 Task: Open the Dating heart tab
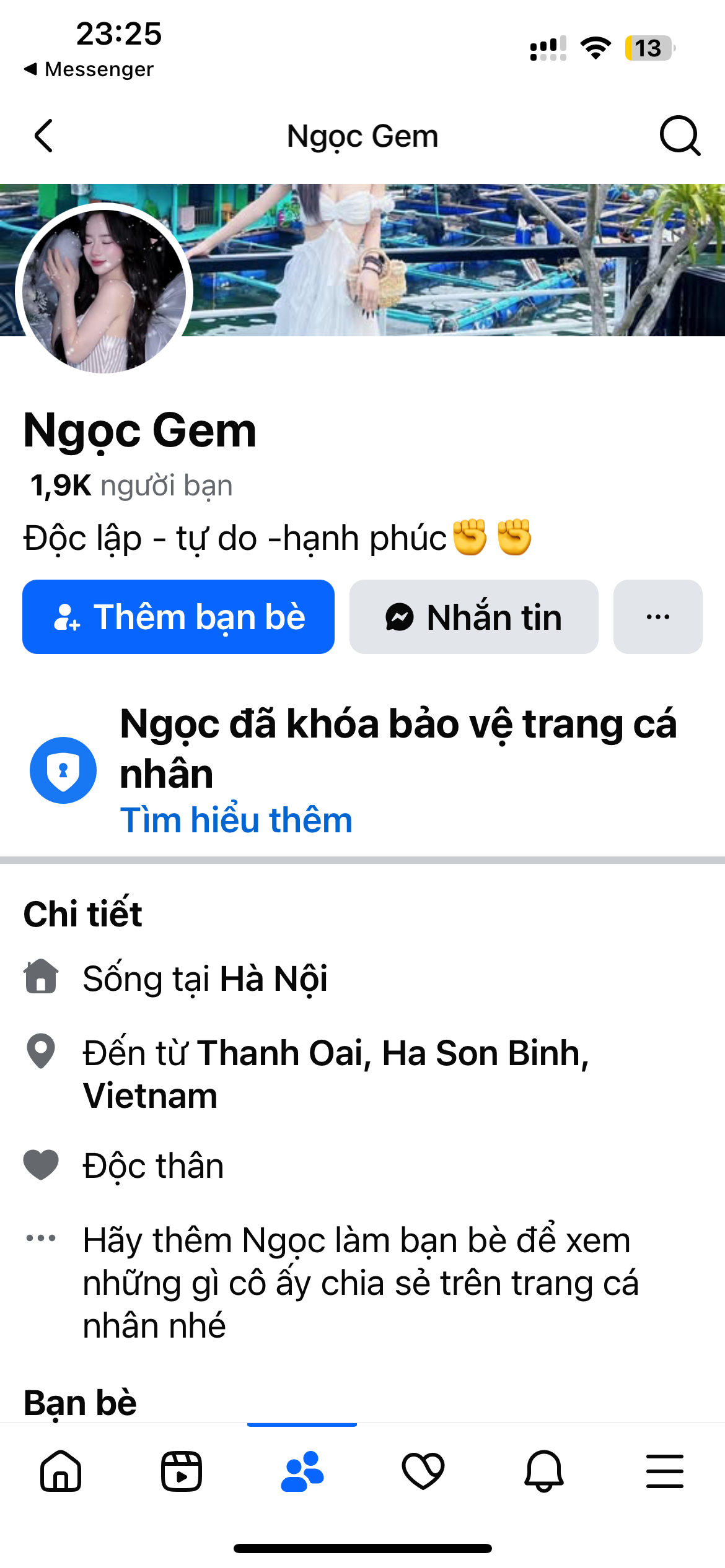[423, 1471]
